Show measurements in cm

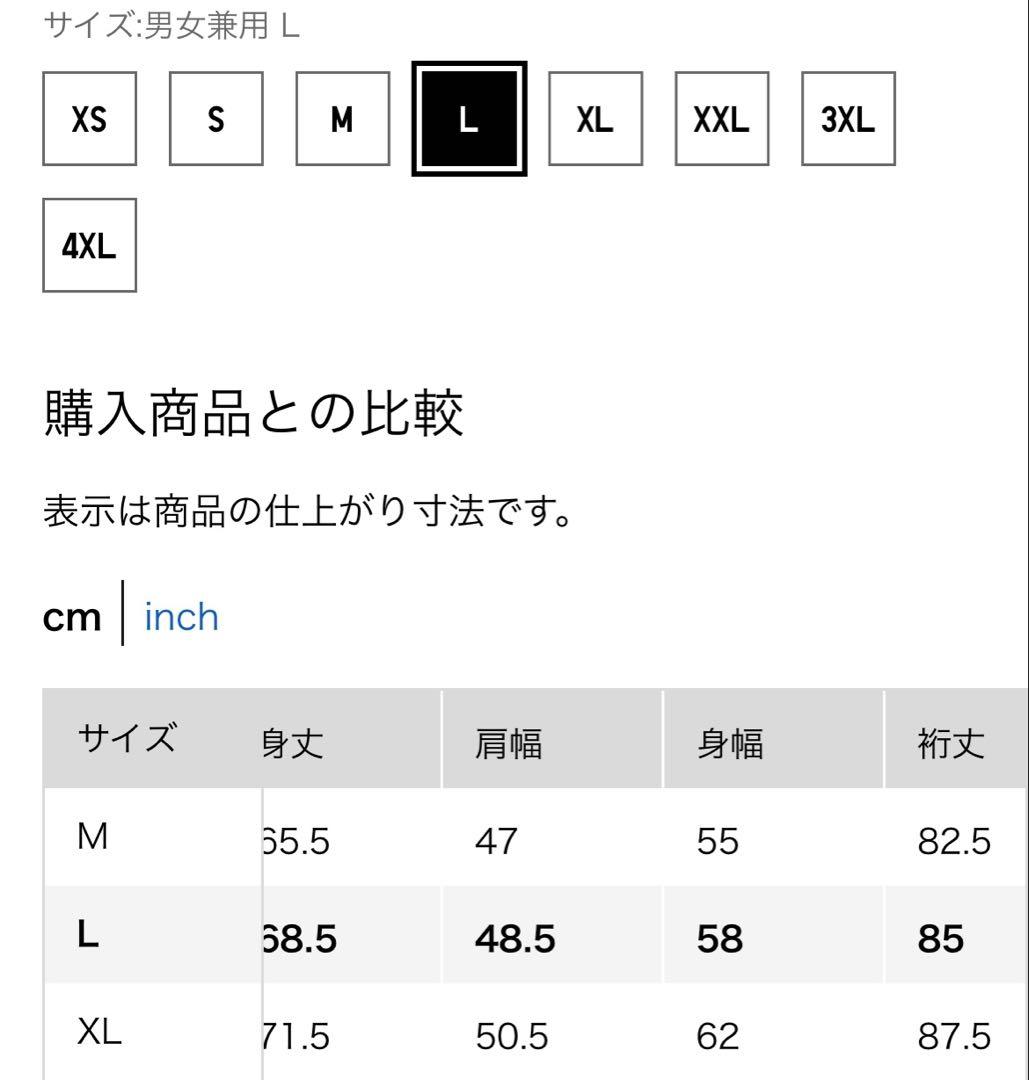tap(72, 617)
